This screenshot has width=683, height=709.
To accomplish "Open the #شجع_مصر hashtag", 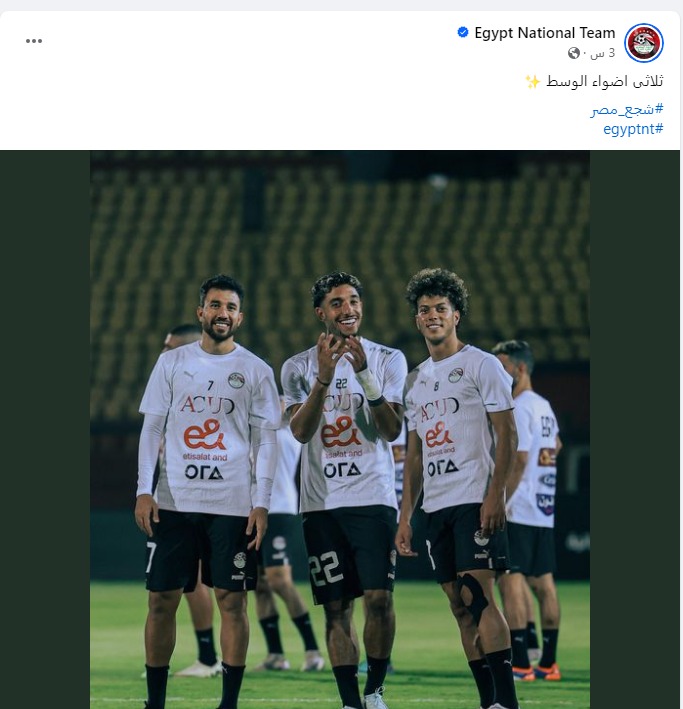I will point(627,110).
